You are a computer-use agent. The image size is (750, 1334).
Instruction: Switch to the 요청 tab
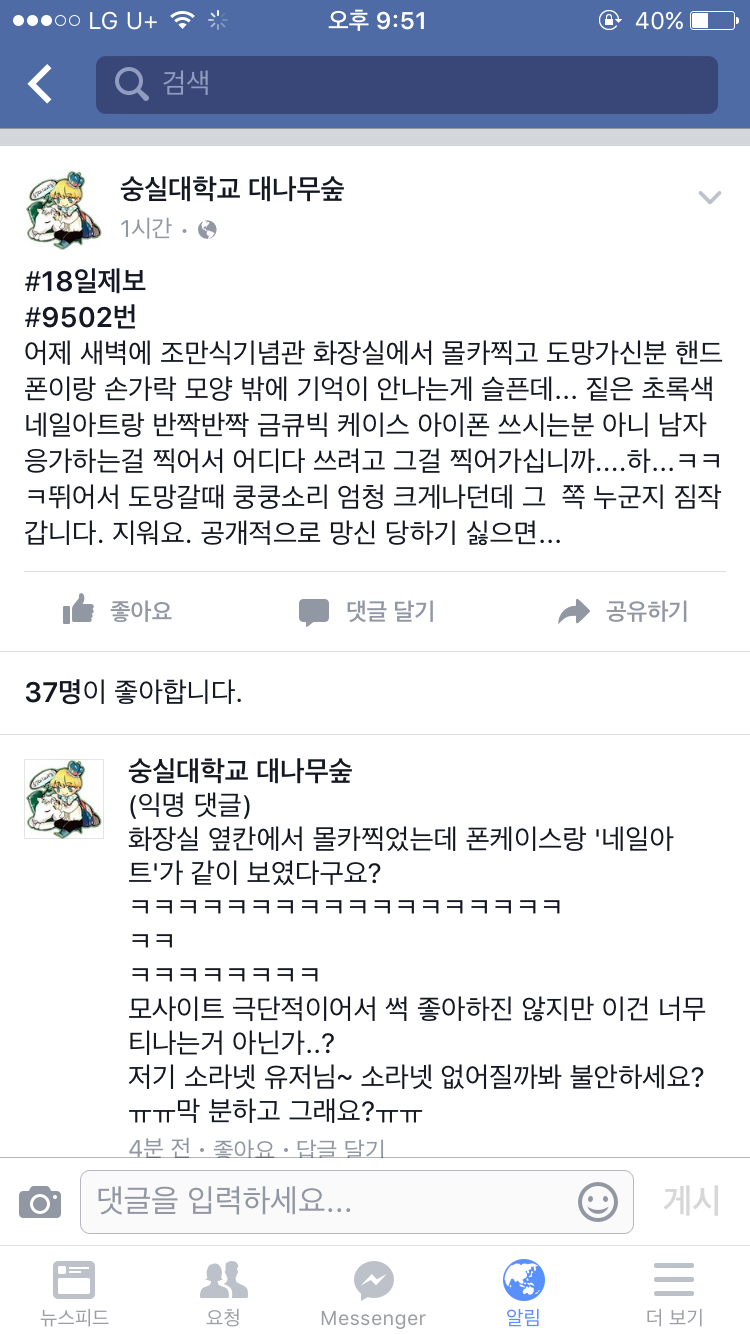224,1292
